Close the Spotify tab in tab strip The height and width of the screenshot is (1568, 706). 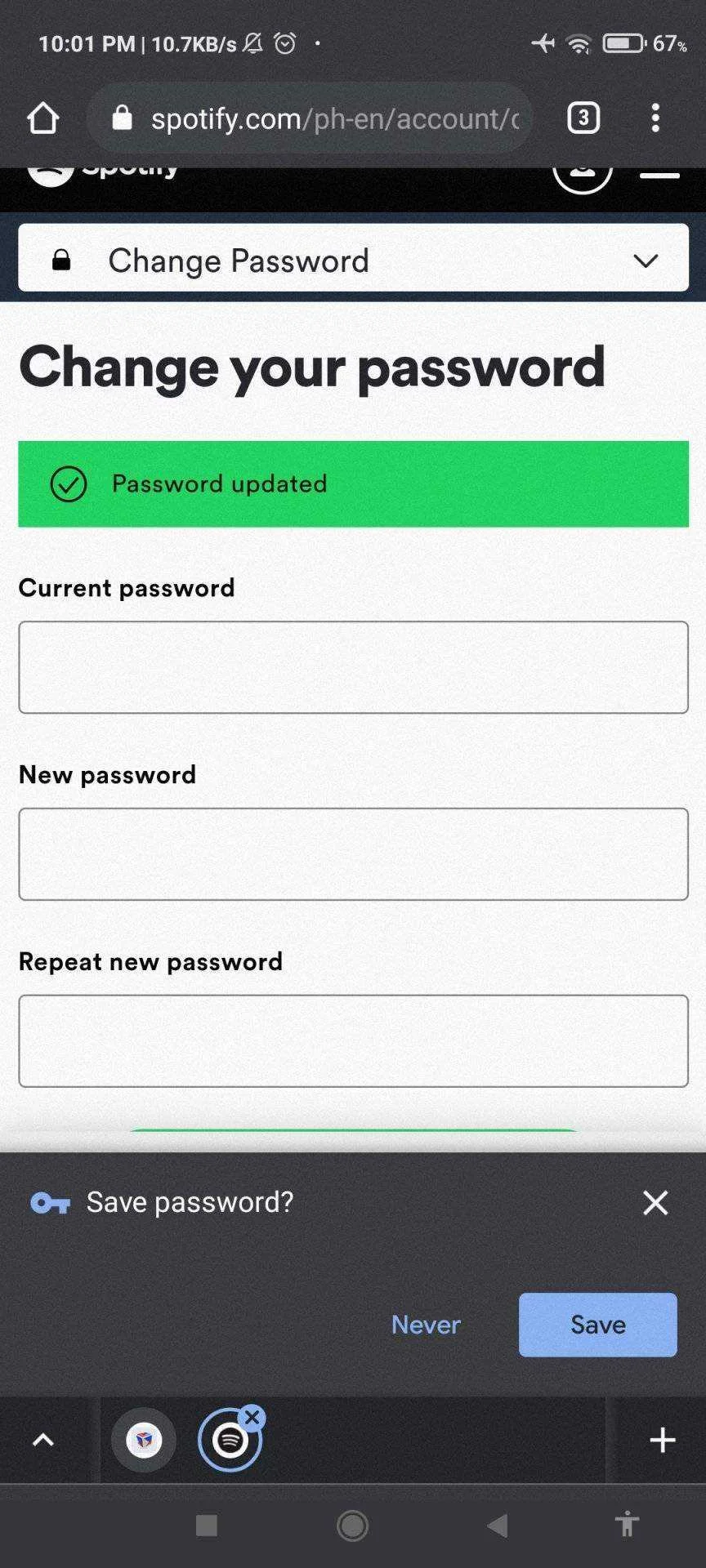coord(252,1418)
